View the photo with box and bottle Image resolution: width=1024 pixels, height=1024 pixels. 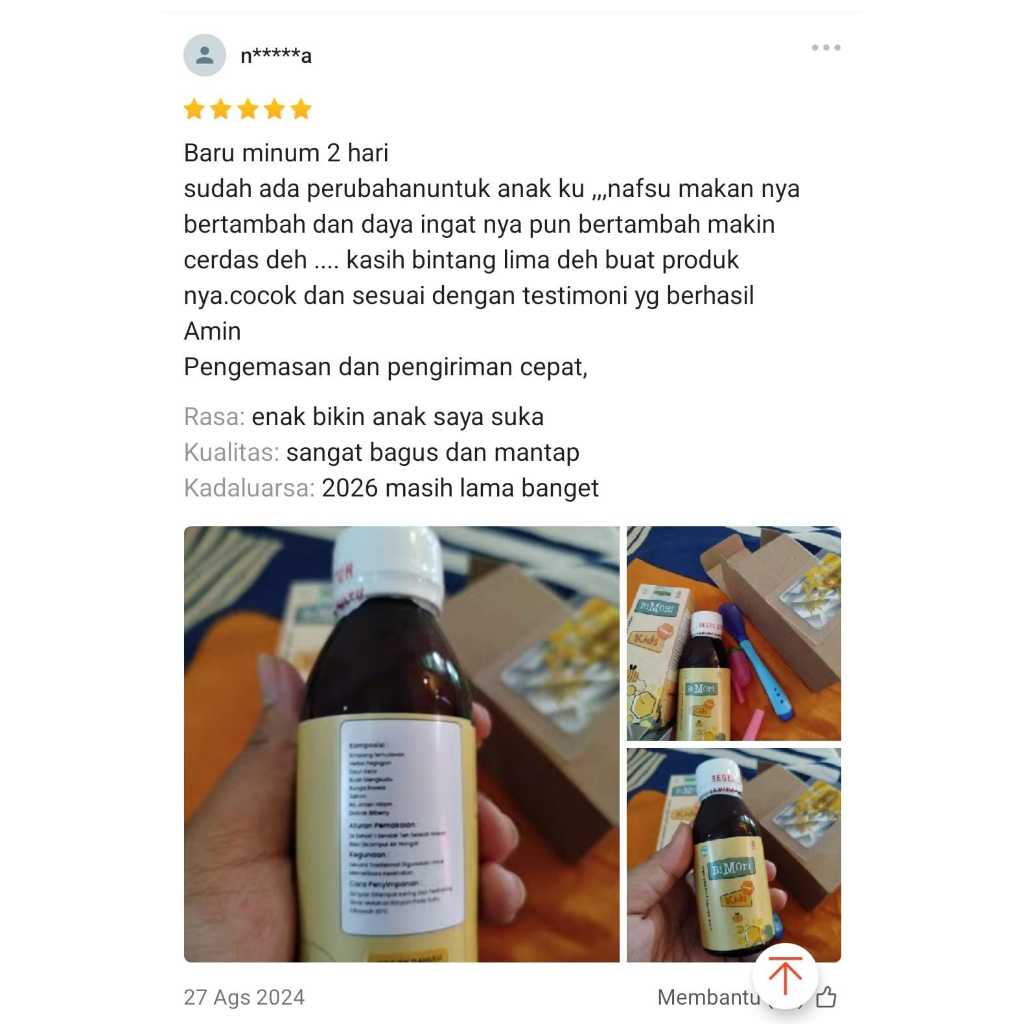tap(733, 633)
